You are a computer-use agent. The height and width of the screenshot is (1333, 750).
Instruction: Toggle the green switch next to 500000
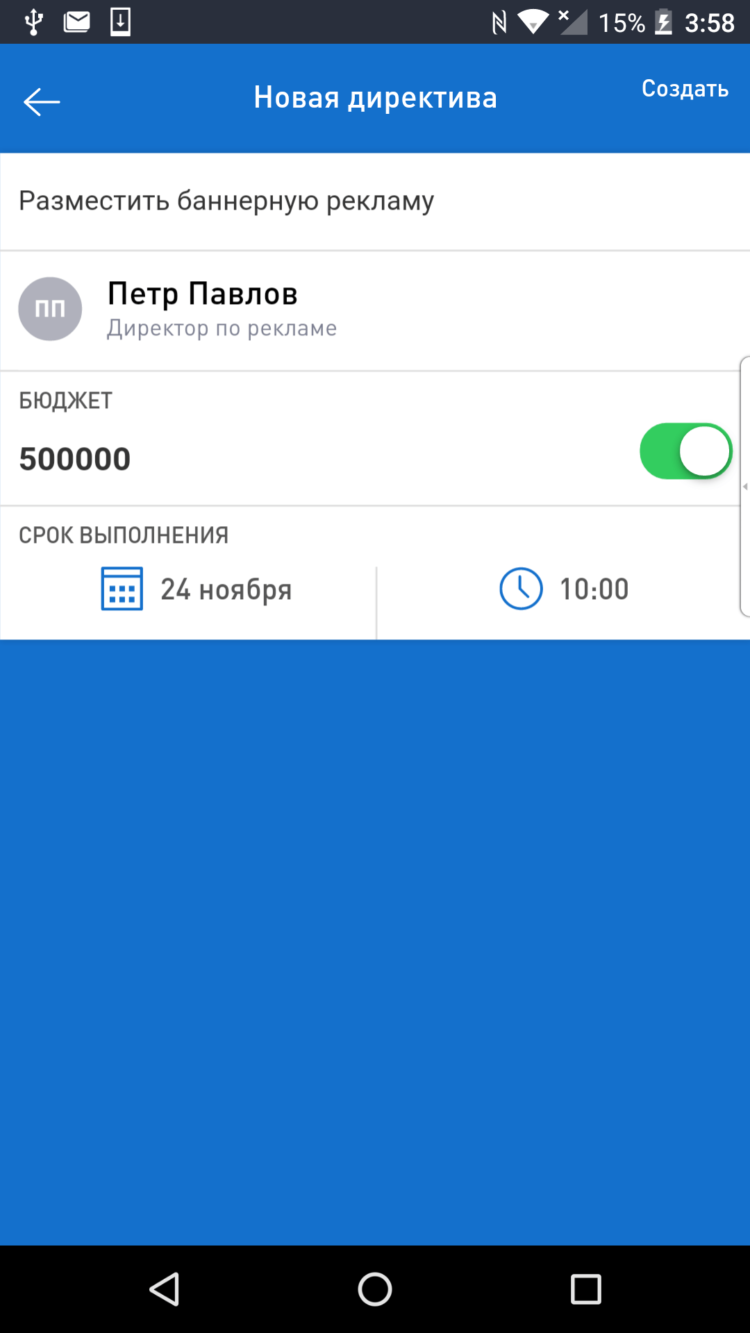click(x=685, y=451)
